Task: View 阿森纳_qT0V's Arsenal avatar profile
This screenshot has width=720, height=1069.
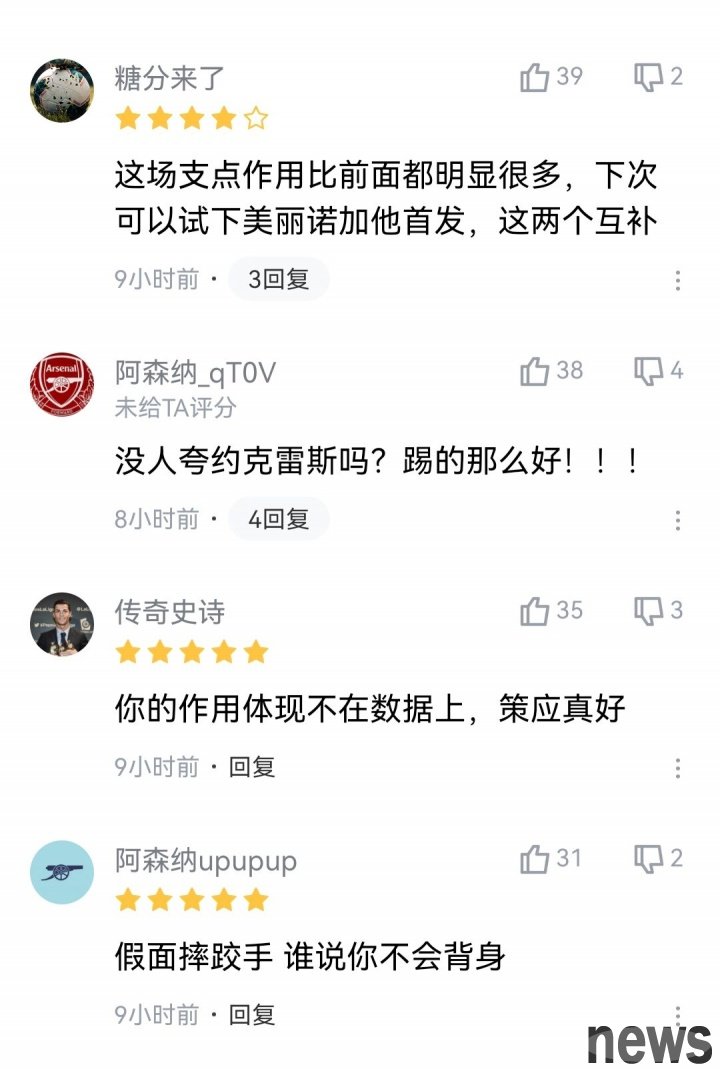Action: point(63,384)
